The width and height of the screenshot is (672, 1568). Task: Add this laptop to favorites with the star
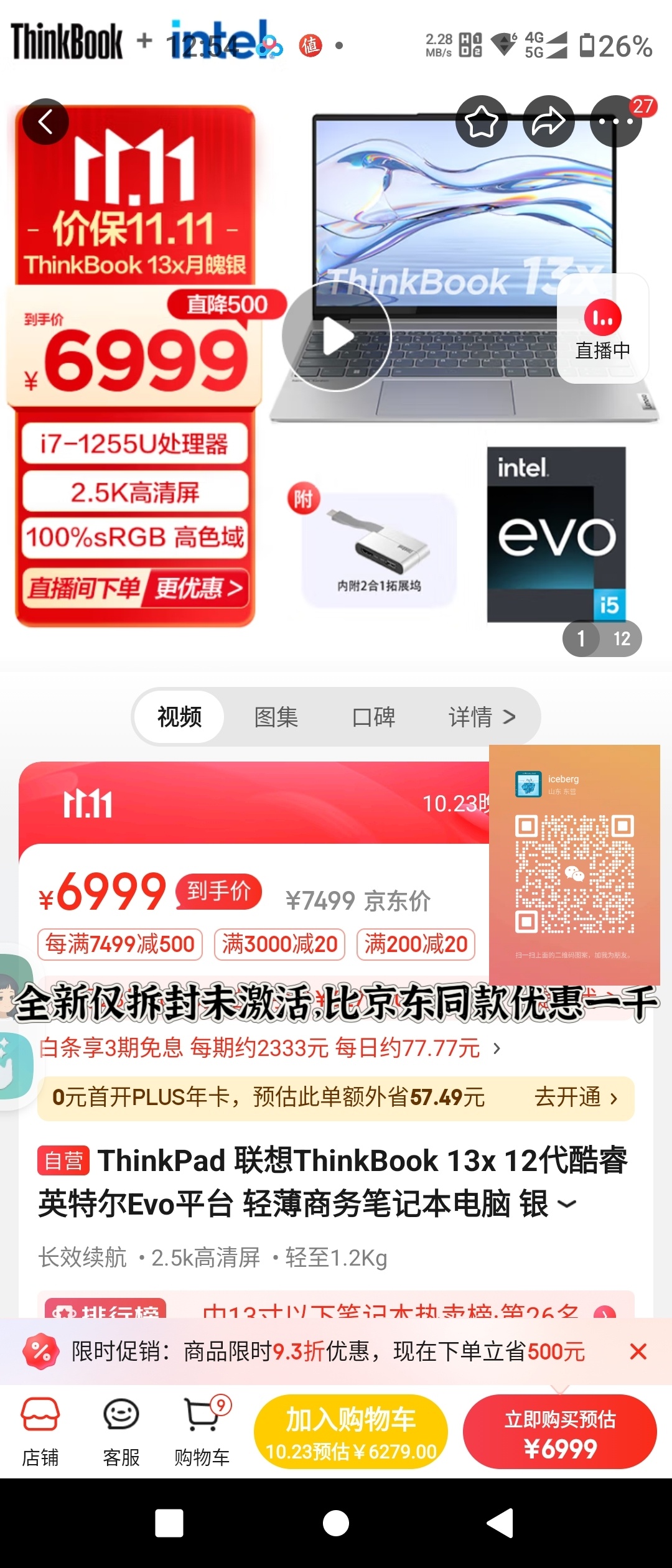click(482, 122)
